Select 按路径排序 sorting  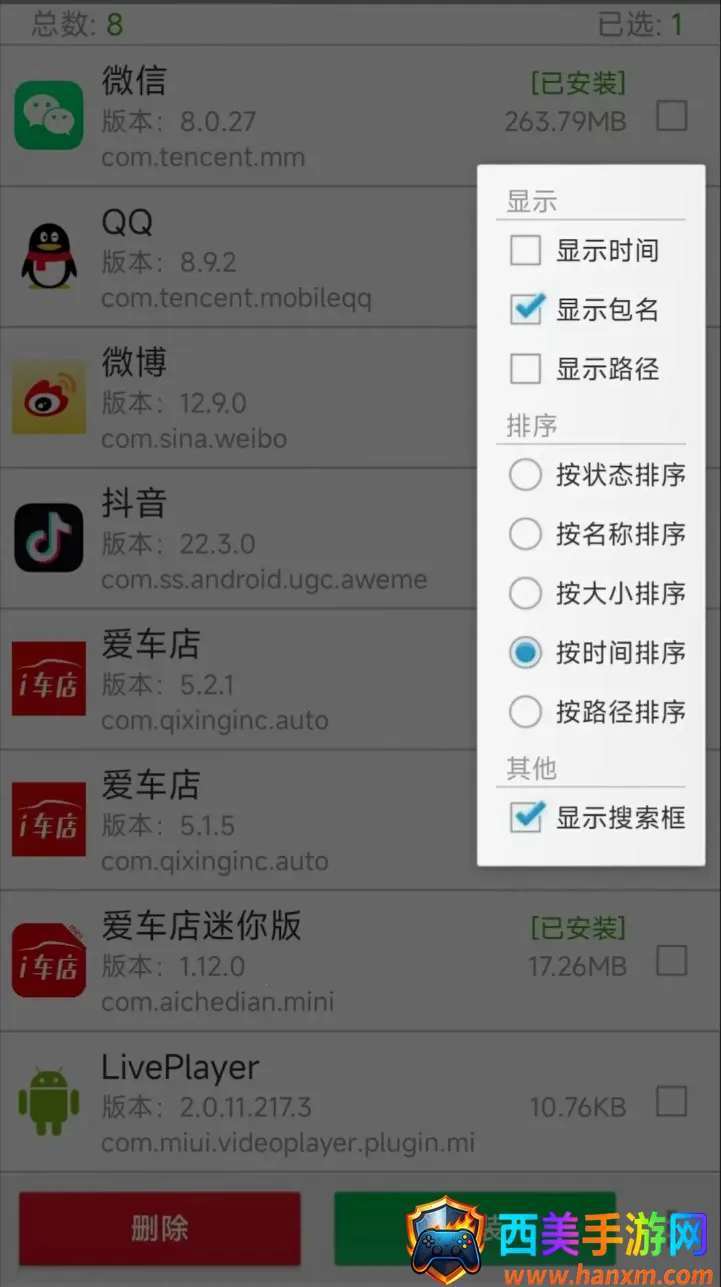526,712
